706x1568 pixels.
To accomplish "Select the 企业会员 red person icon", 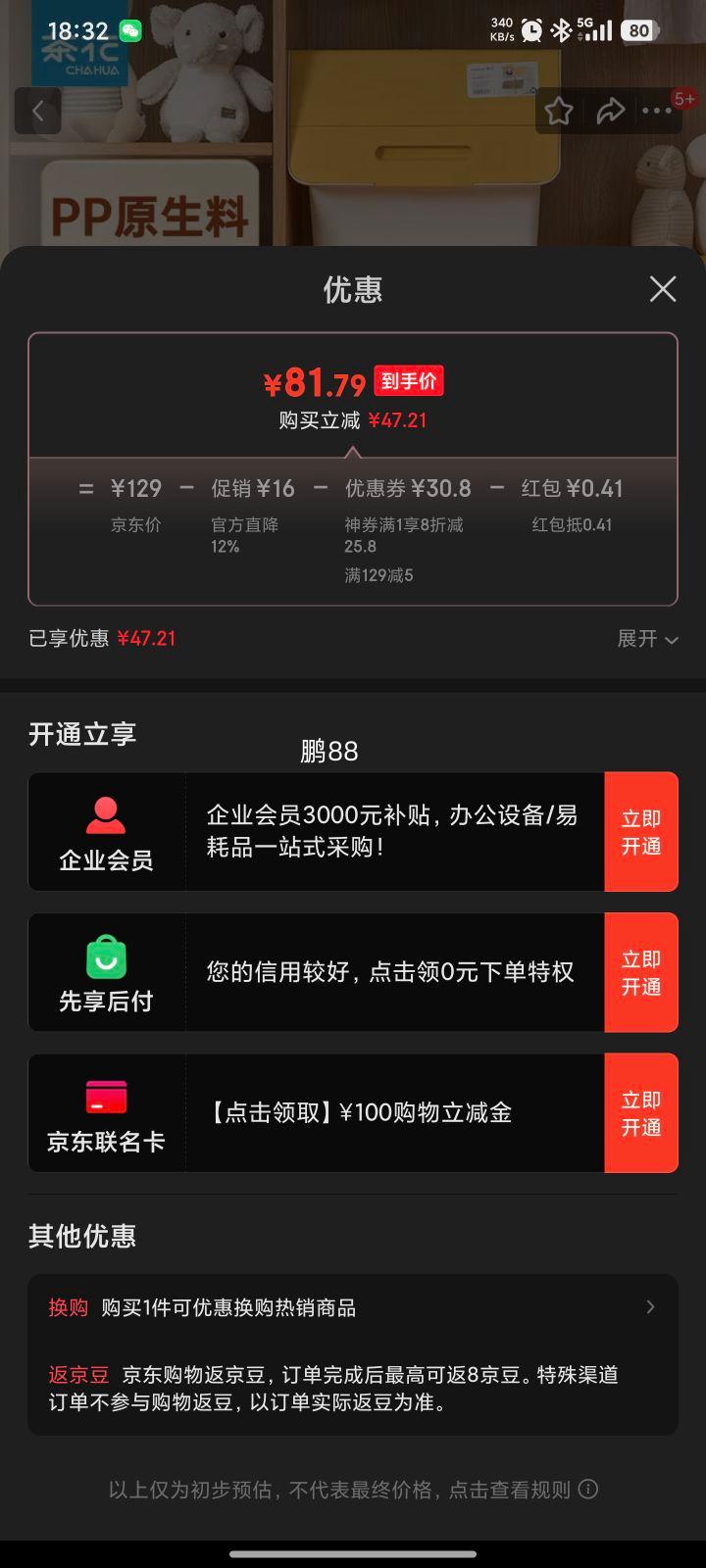I will (x=106, y=813).
